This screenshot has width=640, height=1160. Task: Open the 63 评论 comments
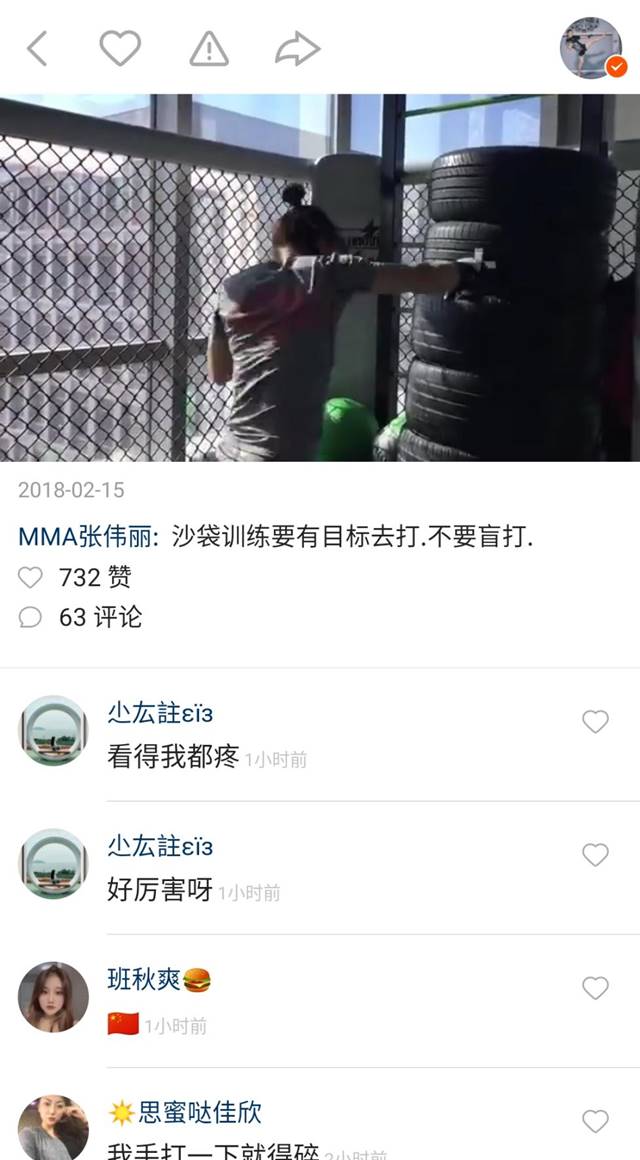pyautogui.click(x=82, y=617)
